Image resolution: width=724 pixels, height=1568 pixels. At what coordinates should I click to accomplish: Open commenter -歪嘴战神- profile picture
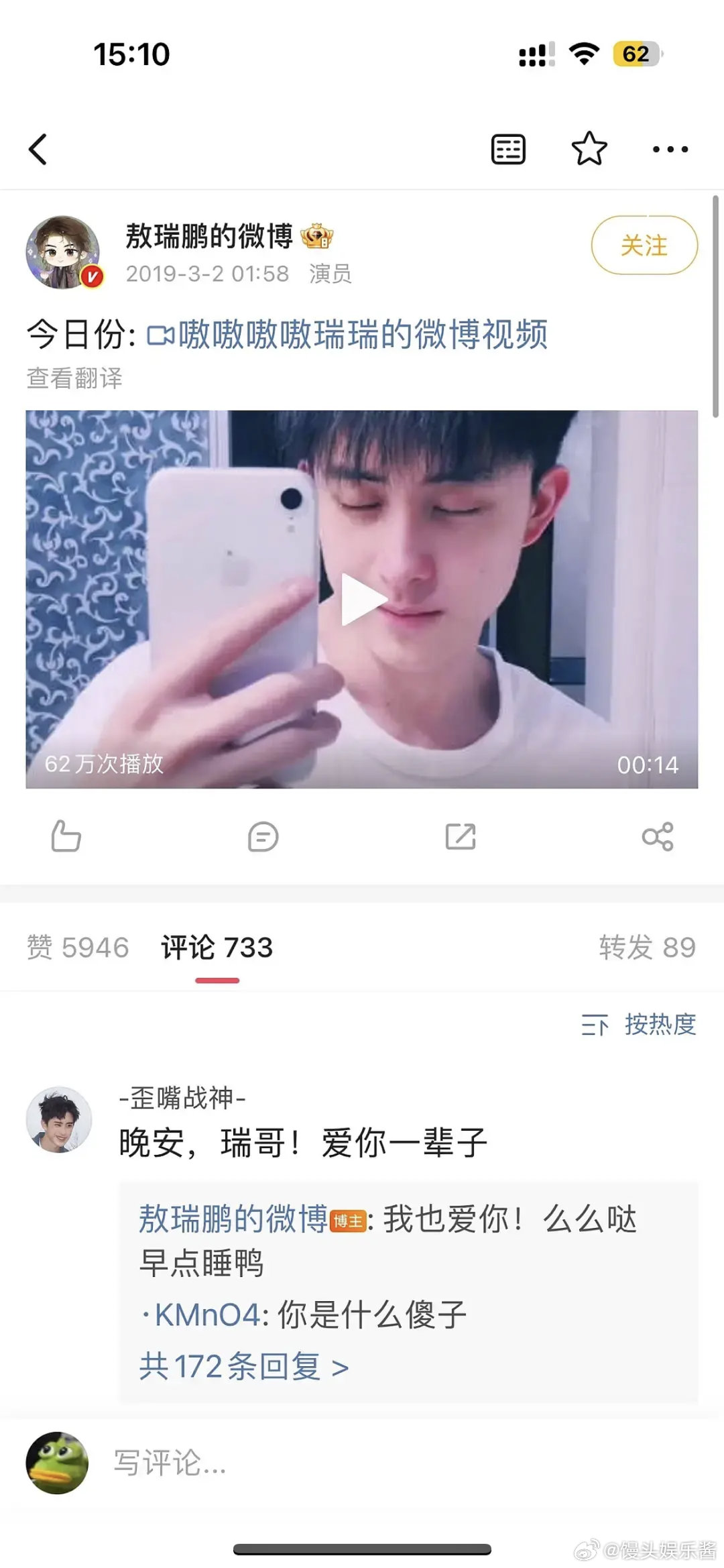click(59, 1119)
